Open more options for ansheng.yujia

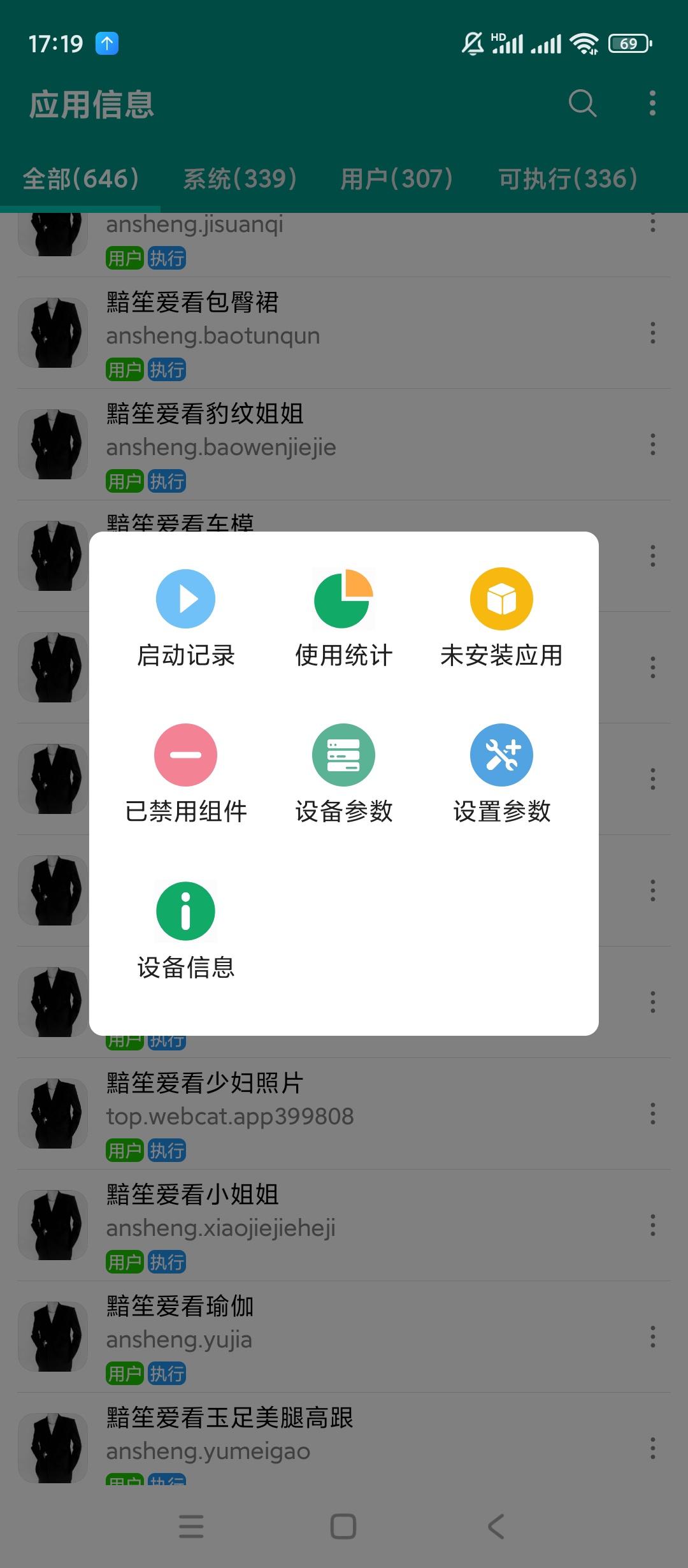tap(652, 1337)
